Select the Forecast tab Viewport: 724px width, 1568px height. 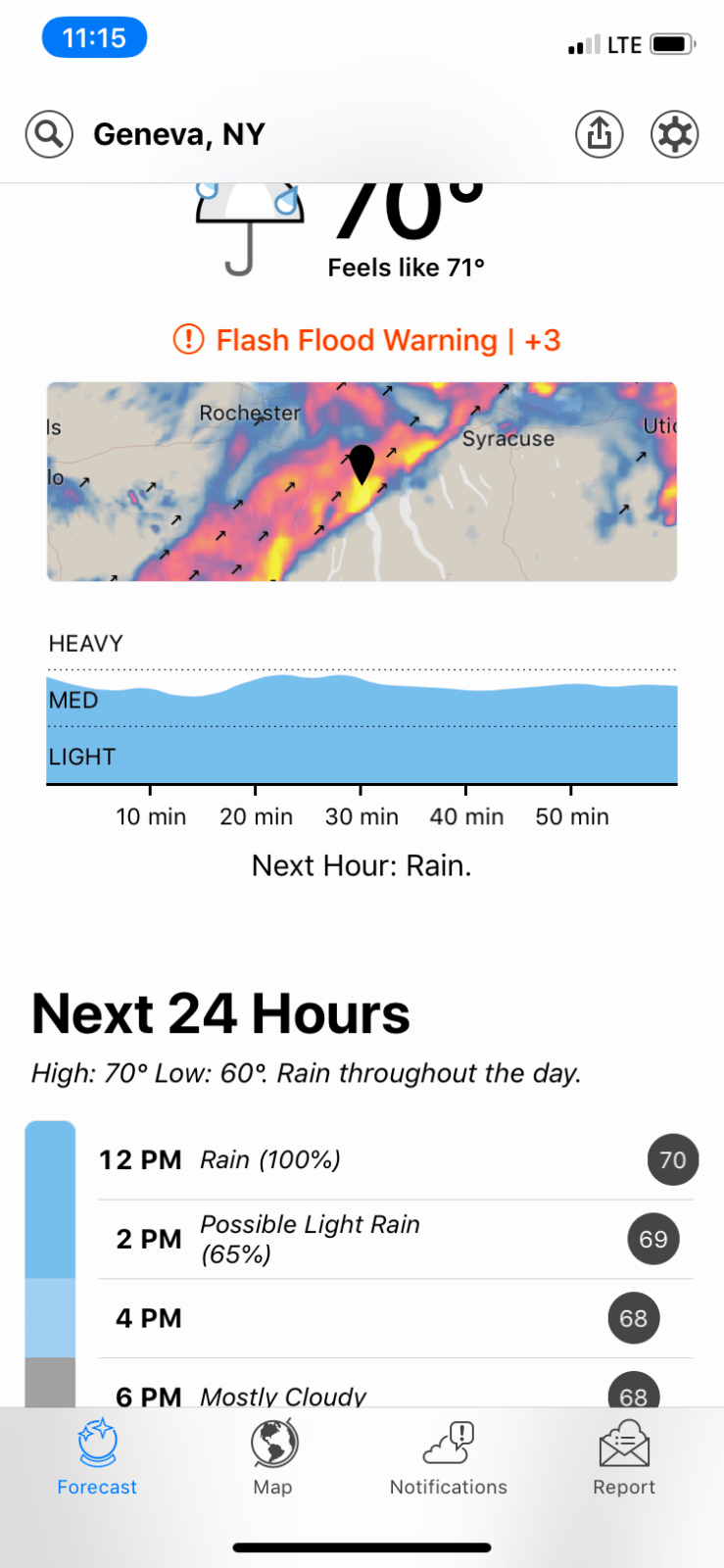tap(97, 1457)
